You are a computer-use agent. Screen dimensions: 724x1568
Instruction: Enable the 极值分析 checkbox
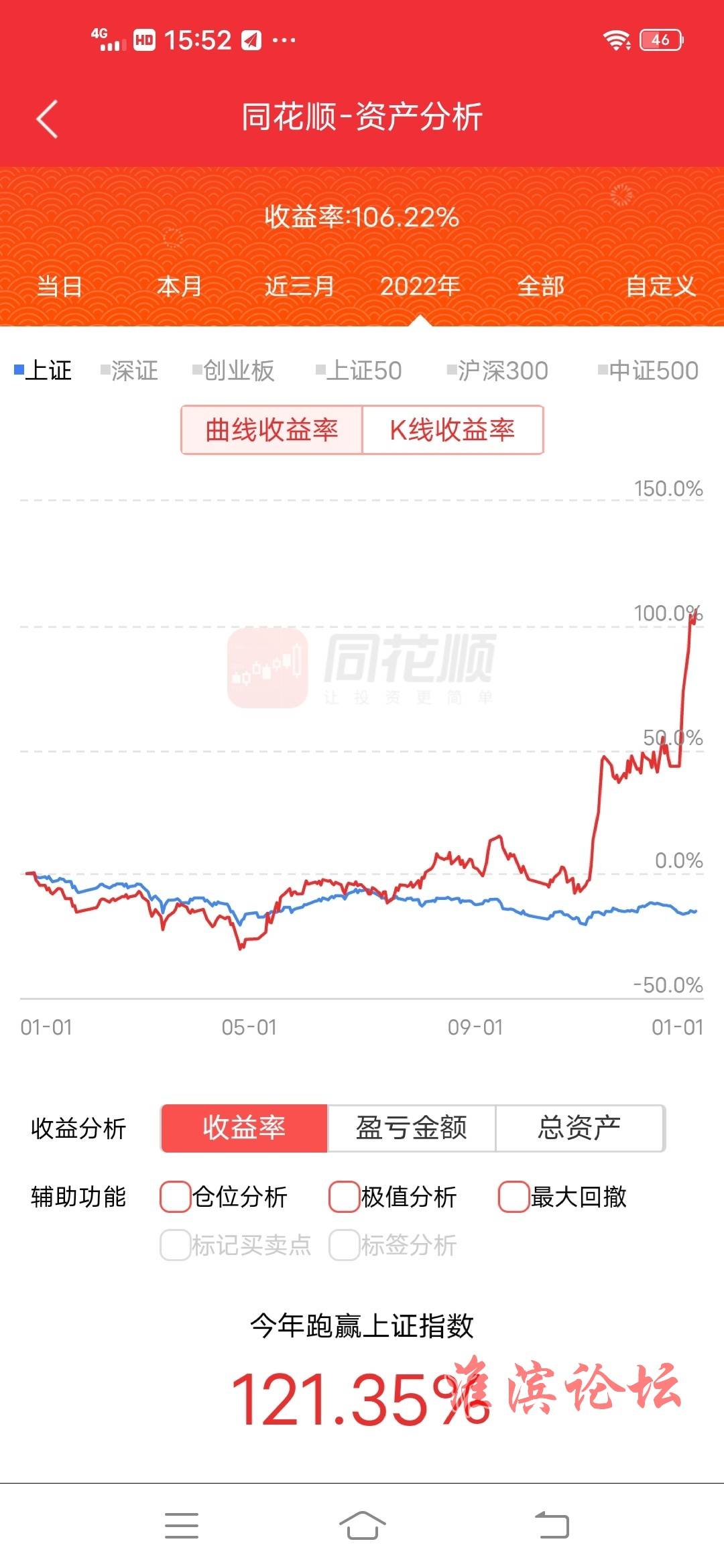tap(345, 1197)
